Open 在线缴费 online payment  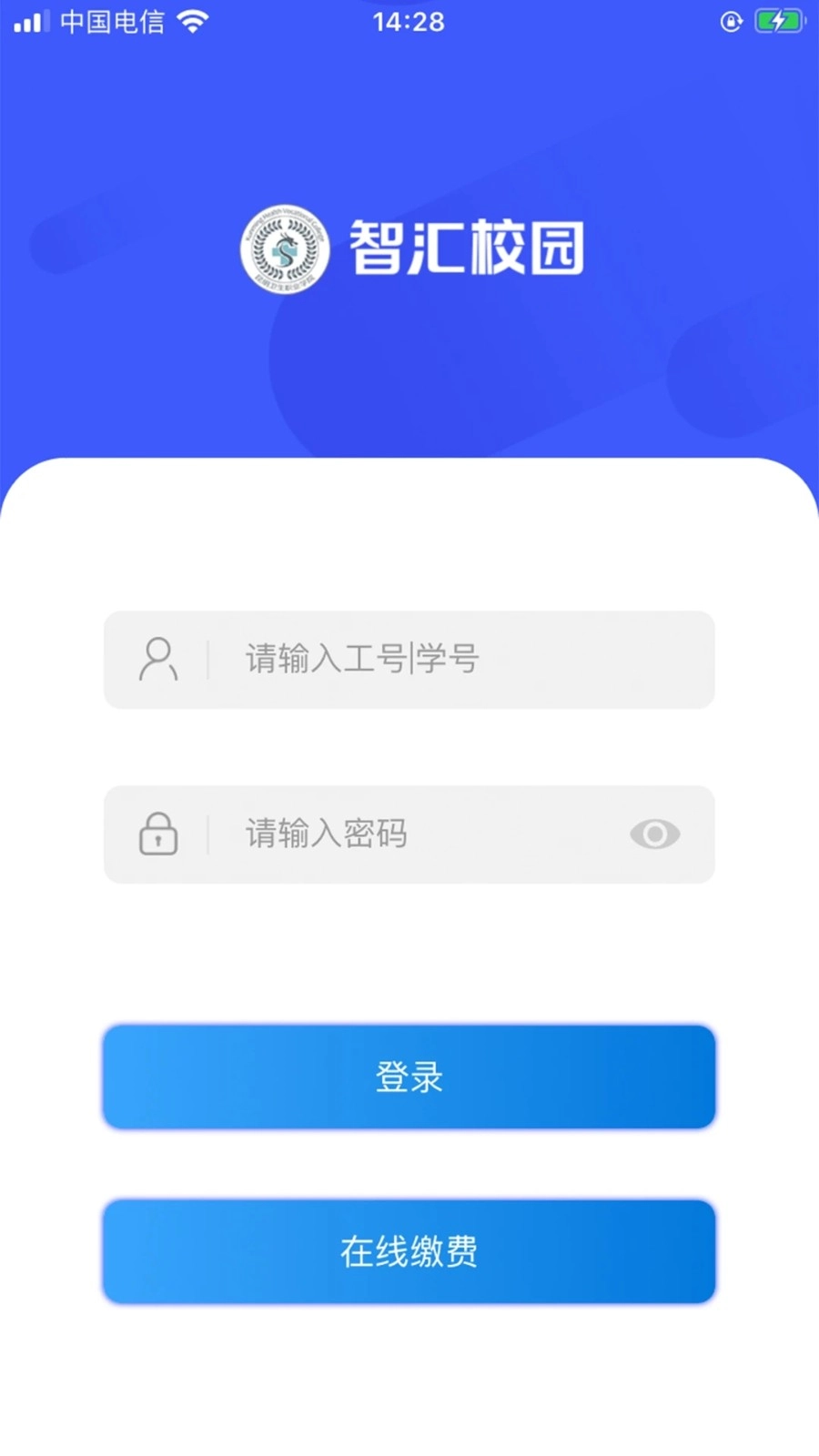point(409,1251)
